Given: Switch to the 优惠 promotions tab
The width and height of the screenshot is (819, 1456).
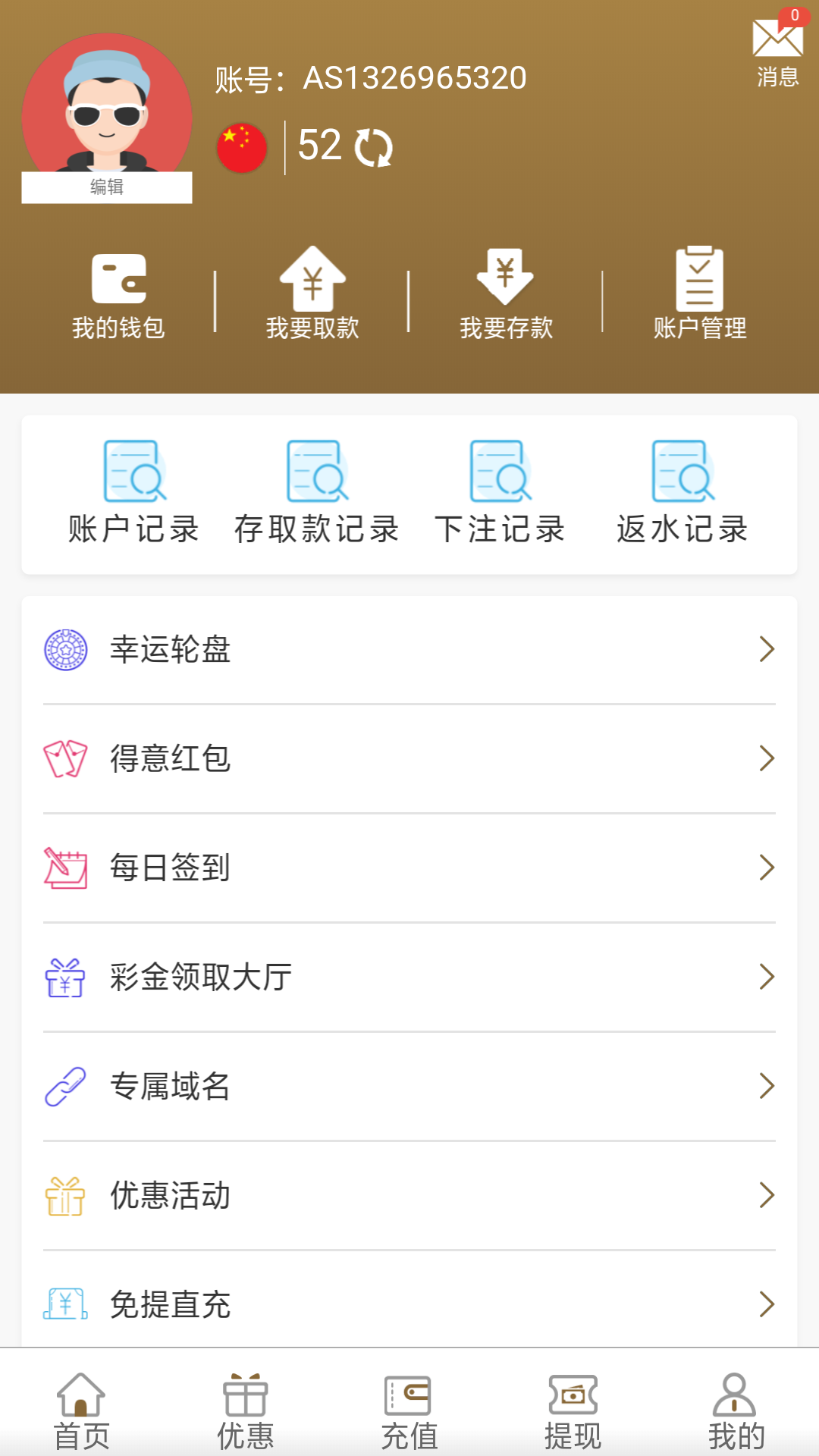Looking at the screenshot, I should [245, 1410].
